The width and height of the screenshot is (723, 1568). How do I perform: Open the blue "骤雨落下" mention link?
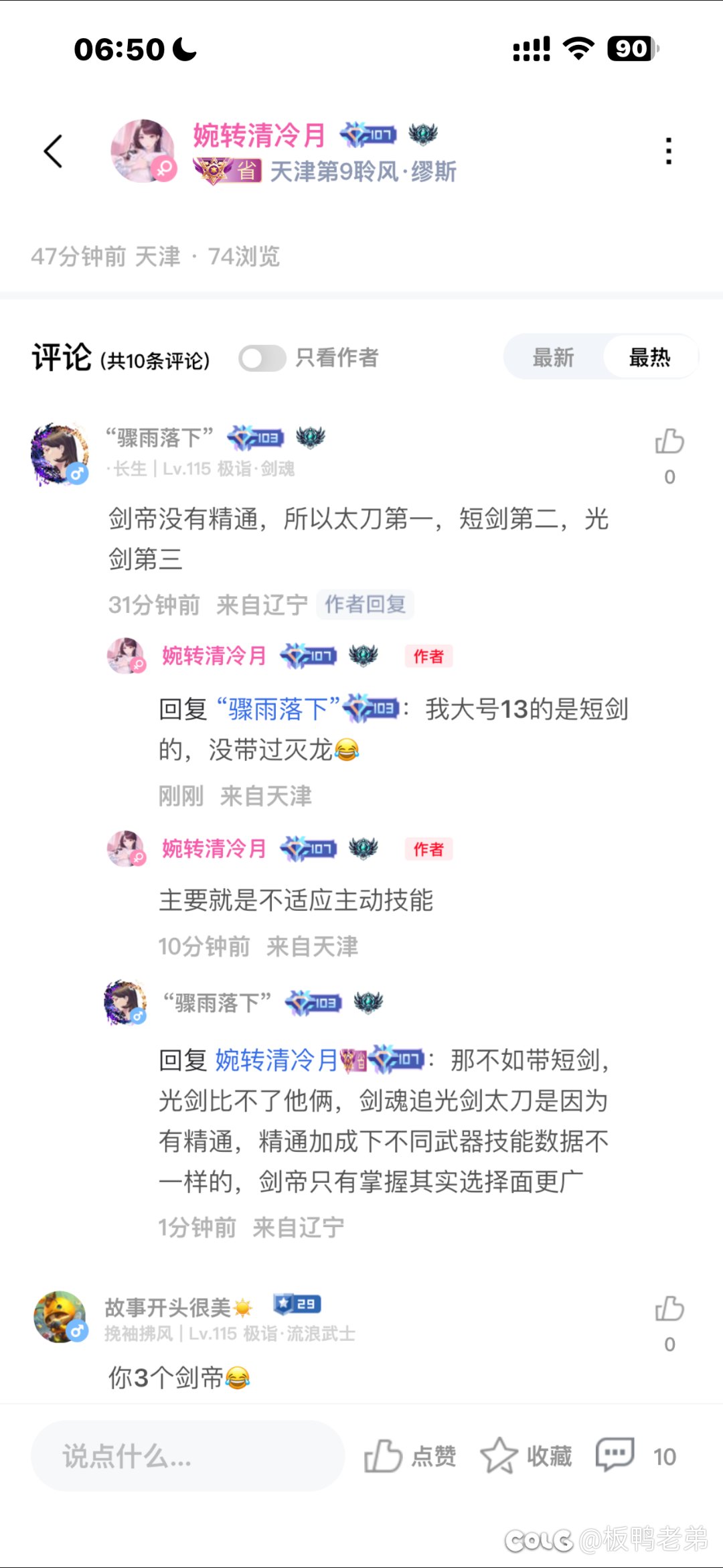pyautogui.click(x=278, y=709)
